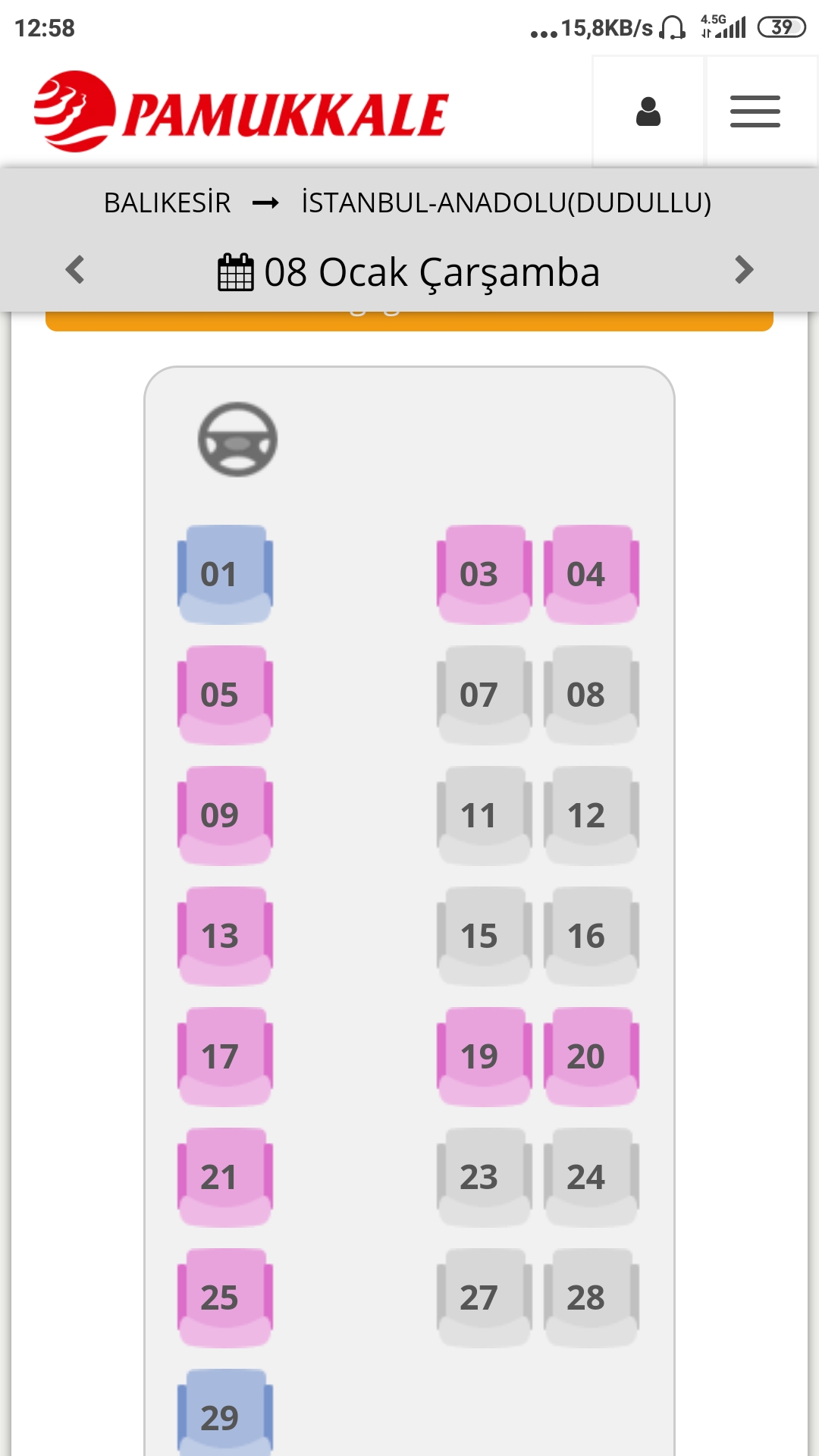Go to the previous day

coord(74,269)
